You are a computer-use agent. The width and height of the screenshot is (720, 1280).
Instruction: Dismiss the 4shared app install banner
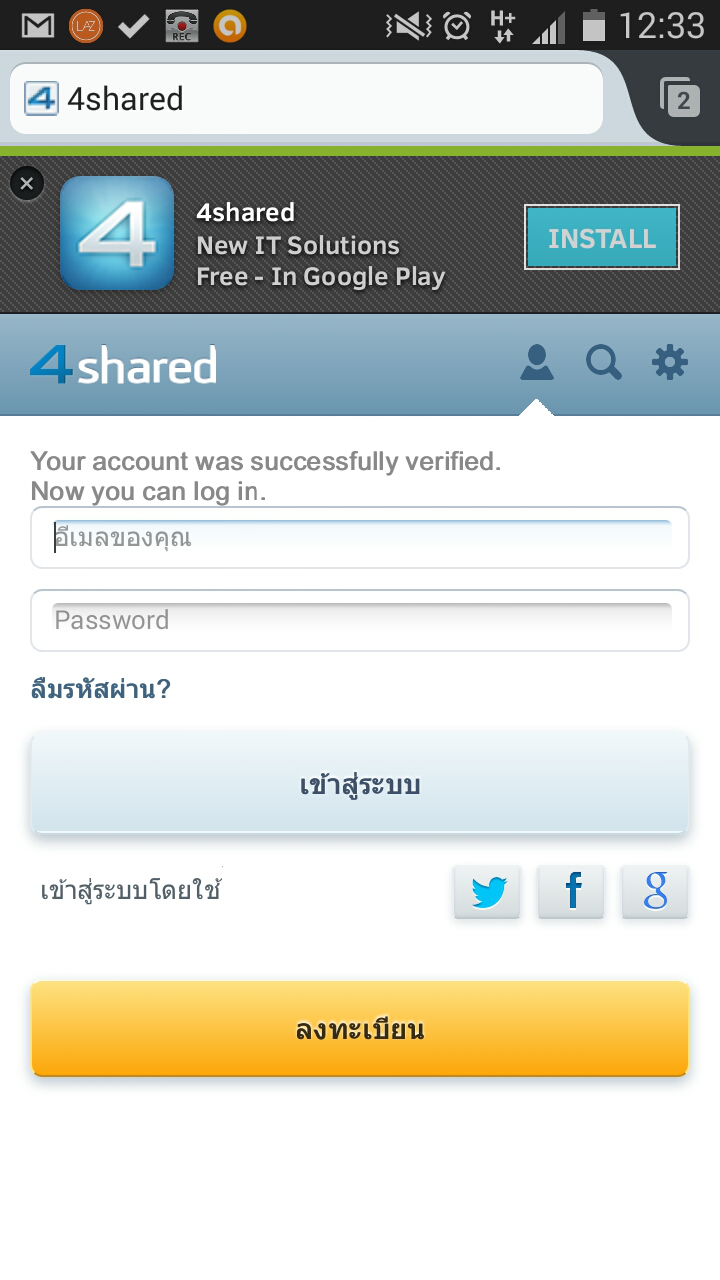27,183
